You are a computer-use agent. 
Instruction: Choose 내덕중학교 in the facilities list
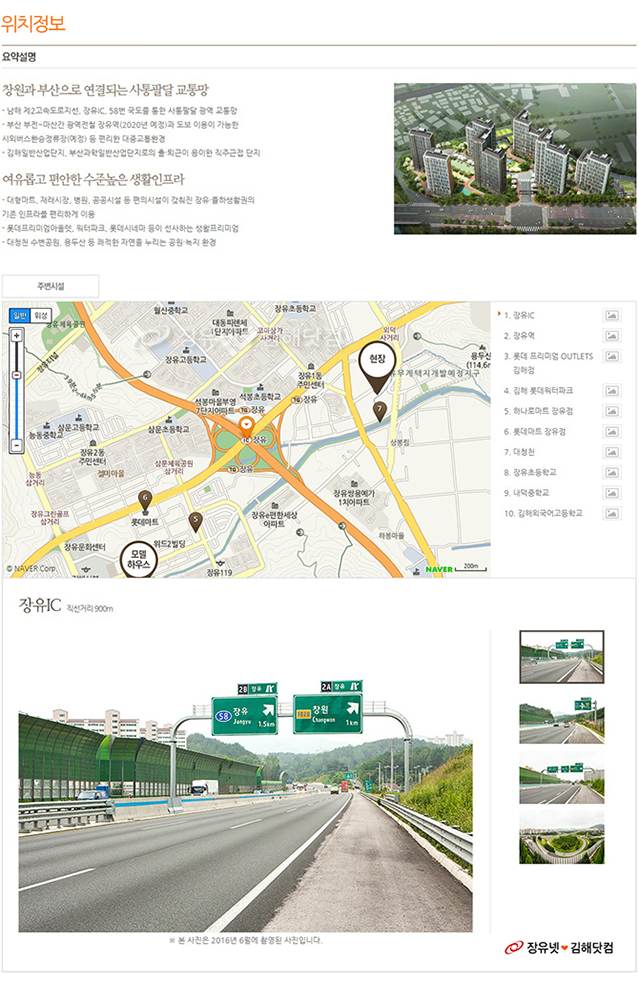(x=526, y=492)
